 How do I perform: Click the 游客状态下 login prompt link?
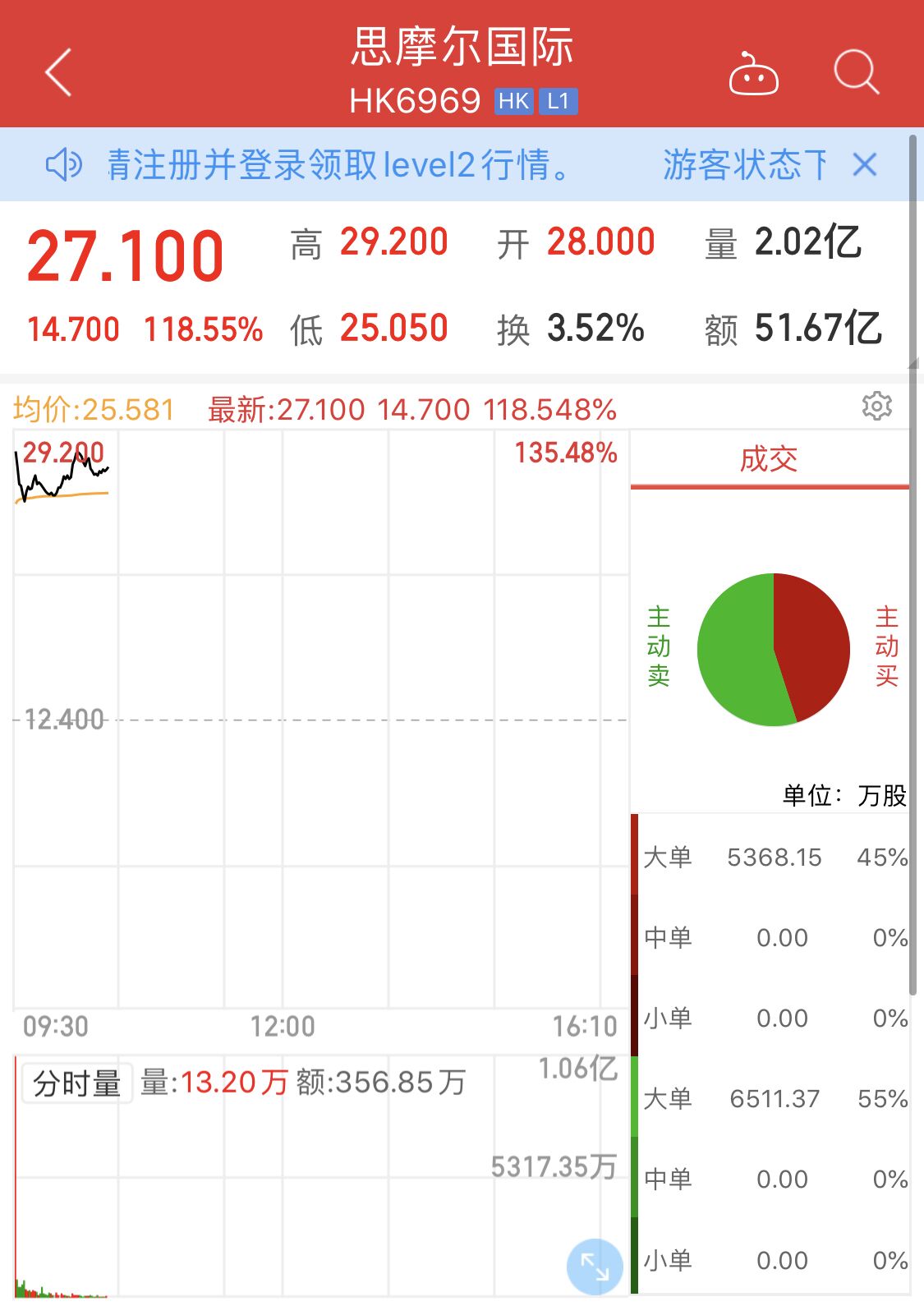click(x=743, y=164)
